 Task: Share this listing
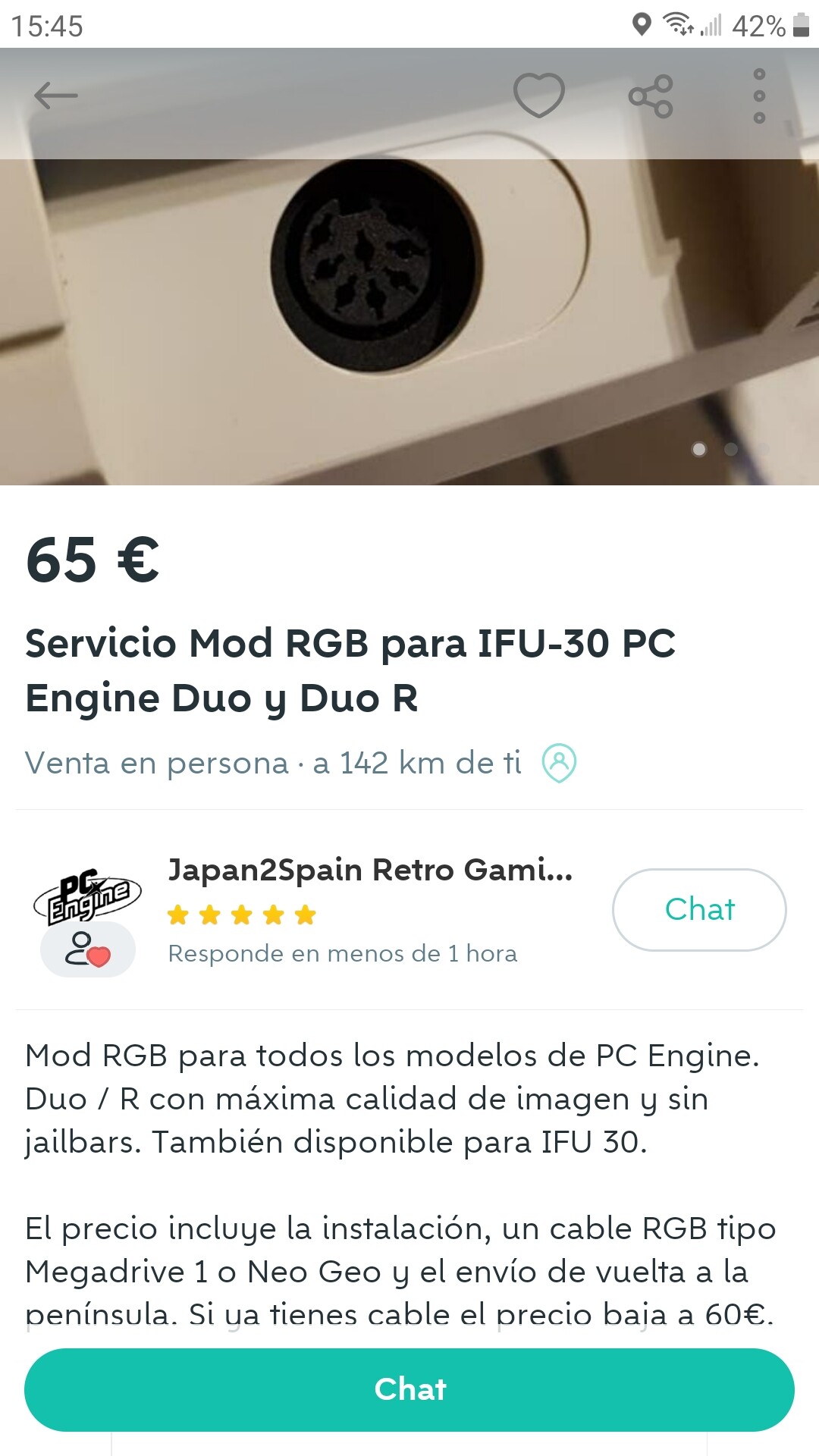pos(651,96)
